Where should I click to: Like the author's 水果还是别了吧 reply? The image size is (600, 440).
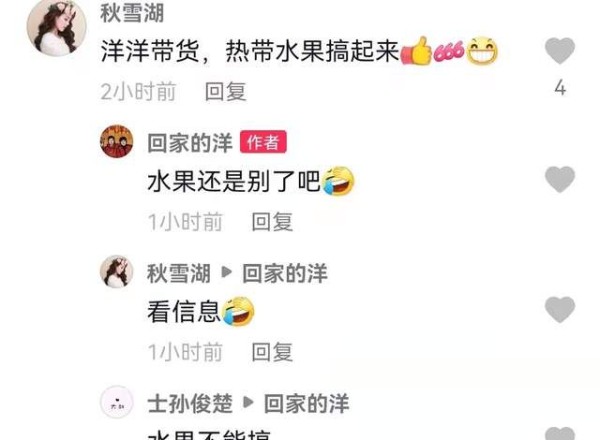560,179
